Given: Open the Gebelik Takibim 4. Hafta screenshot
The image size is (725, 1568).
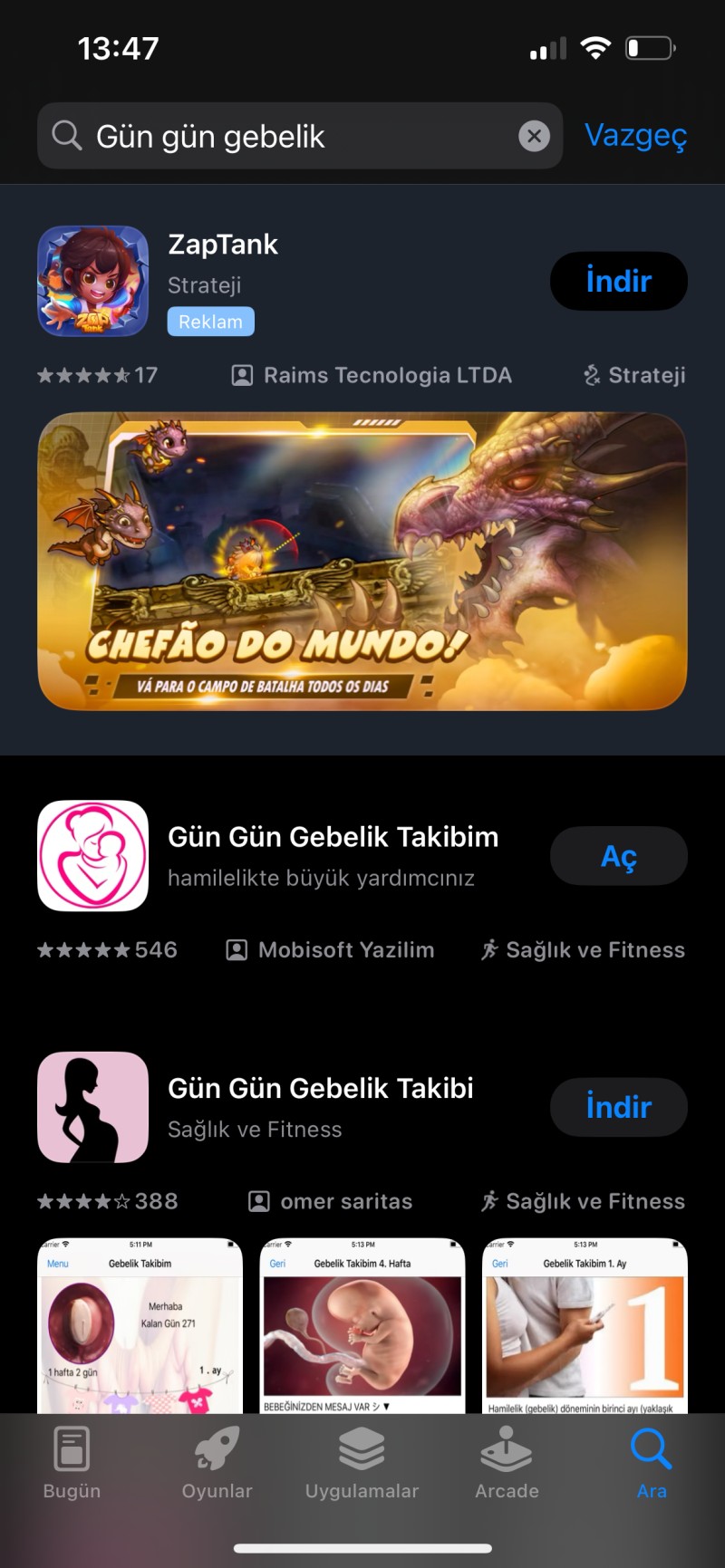Looking at the screenshot, I should click(x=362, y=1325).
